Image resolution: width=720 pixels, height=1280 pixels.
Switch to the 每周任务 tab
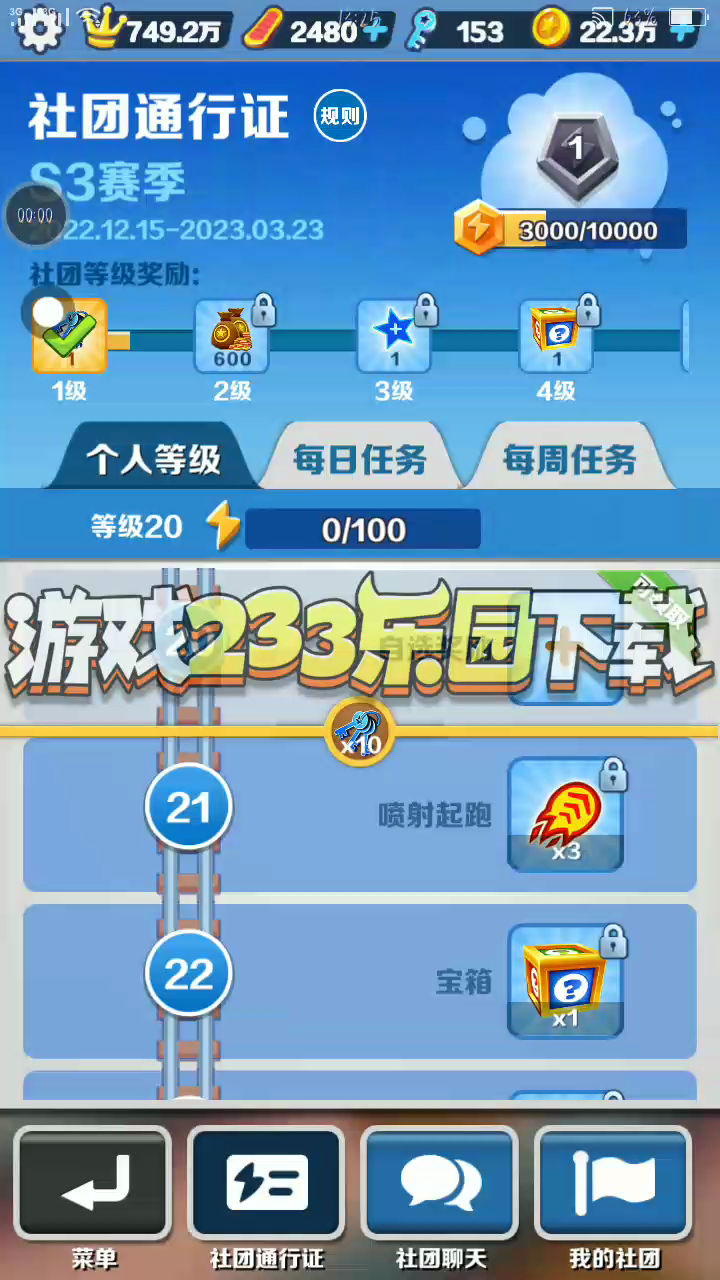point(569,459)
